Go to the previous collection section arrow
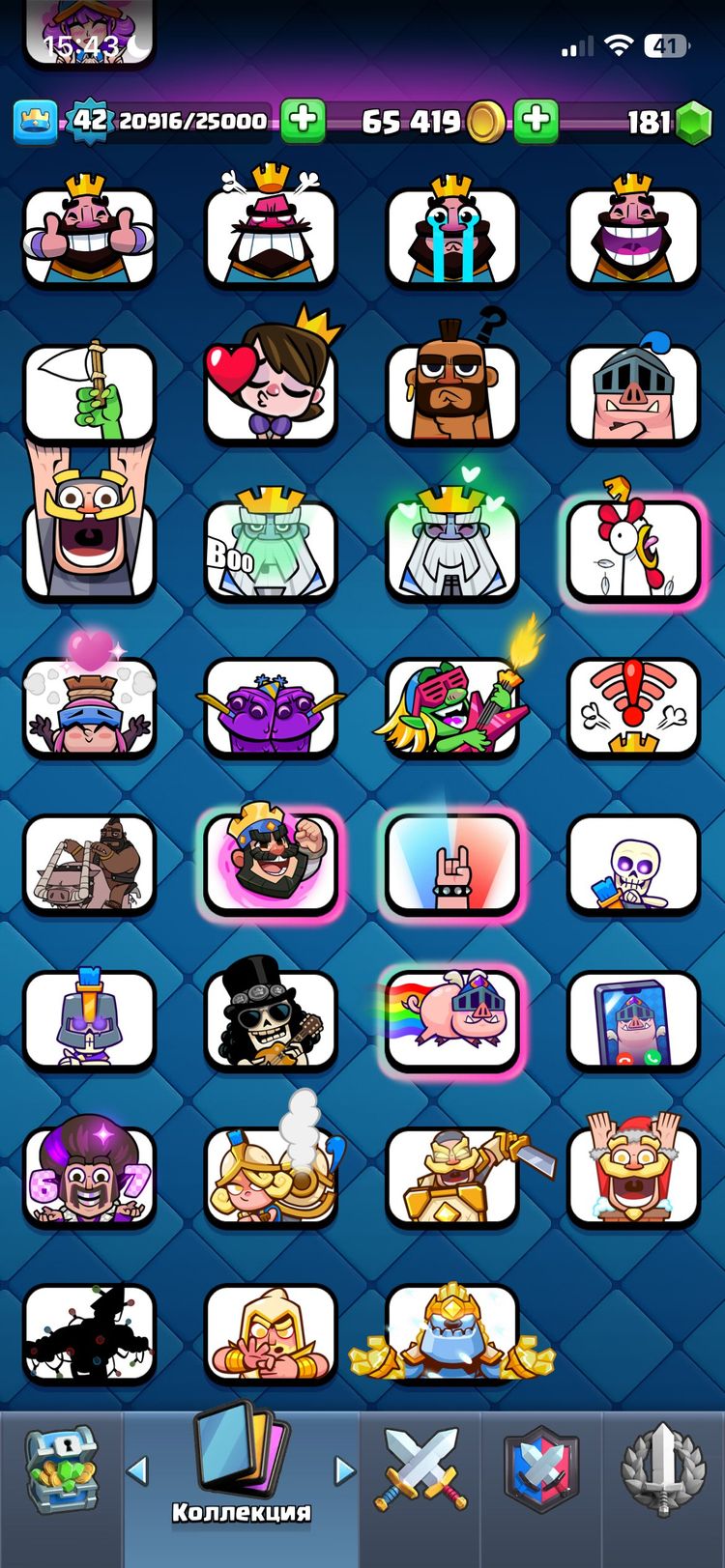This screenshot has height=1568, width=725. pos(138,1470)
